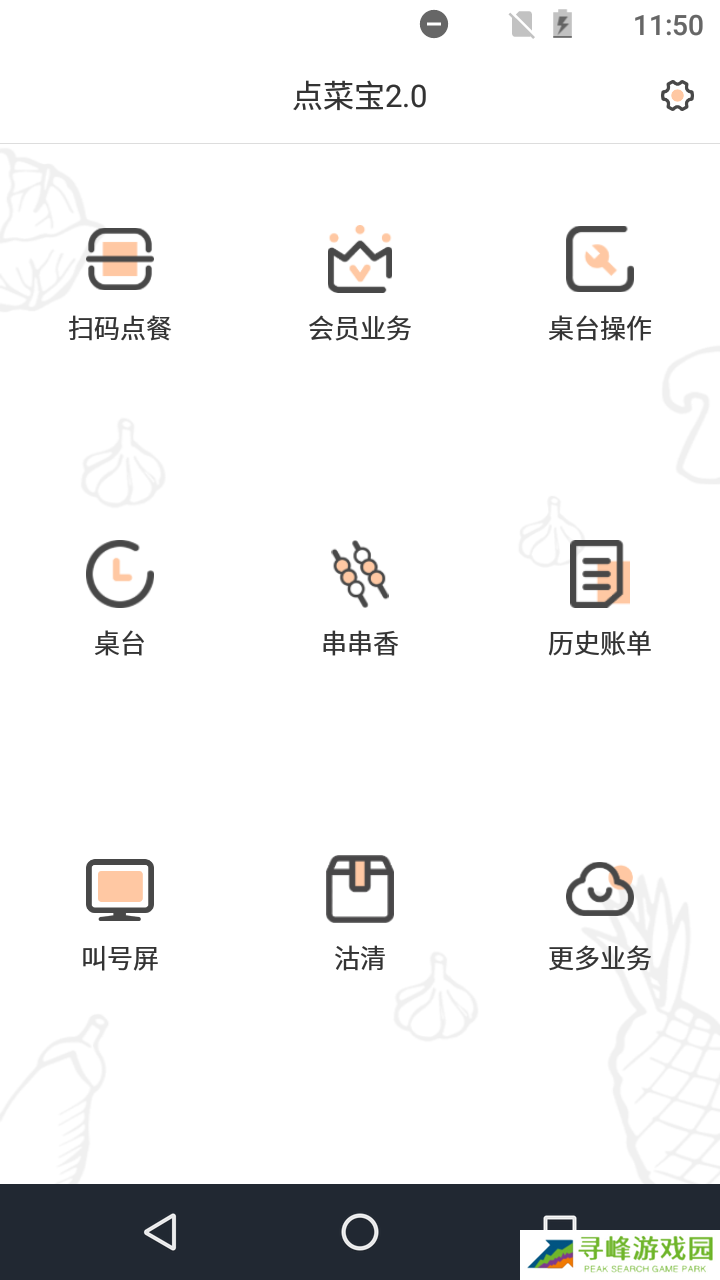Tap the 沽清 sold-out box icon
Viewport: 720px width, 1280px height.
pyautogui.click(x=360, y=887)
